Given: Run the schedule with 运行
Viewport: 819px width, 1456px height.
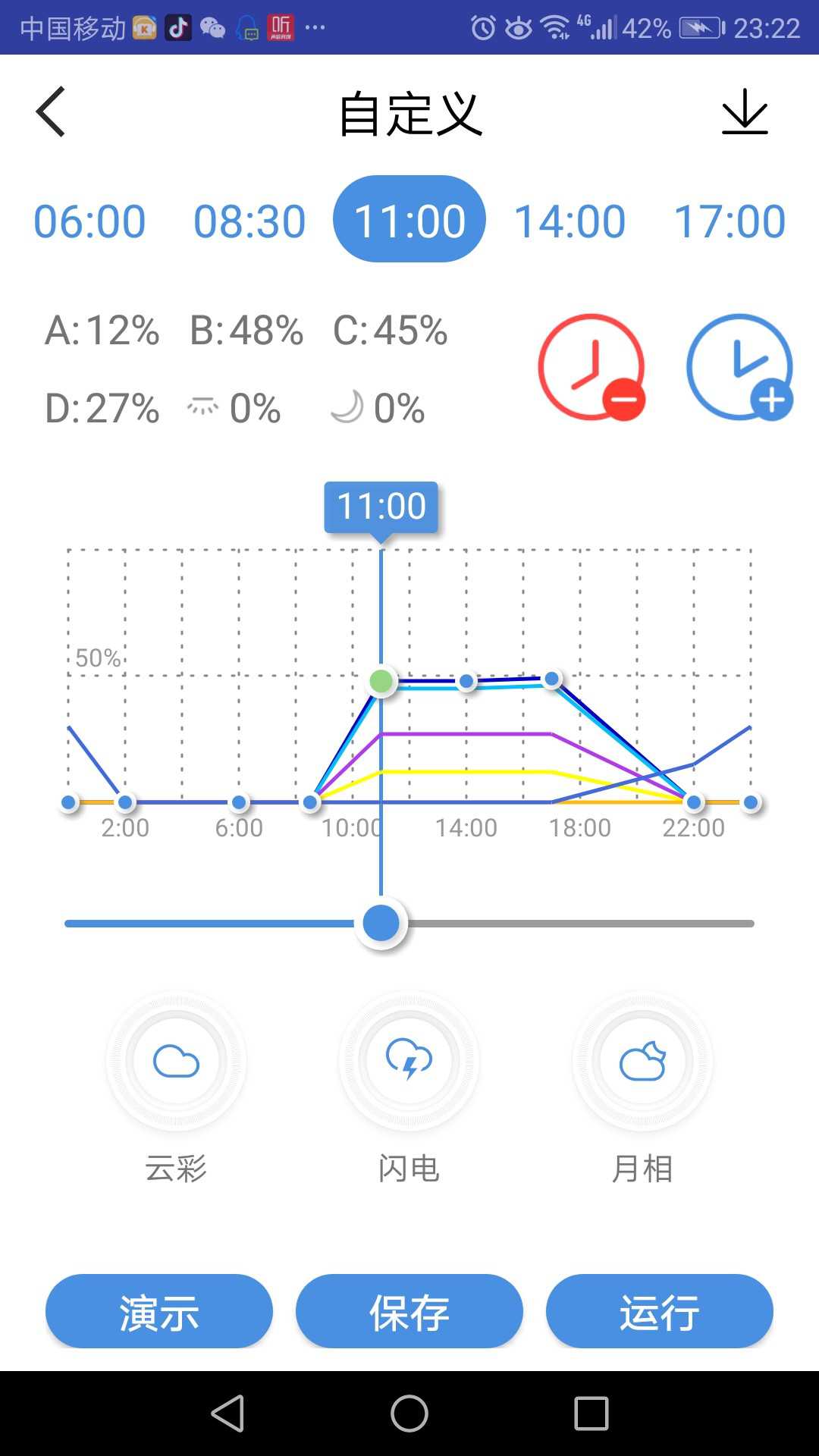Looking at the screenshot, I should coord(660,1311).
